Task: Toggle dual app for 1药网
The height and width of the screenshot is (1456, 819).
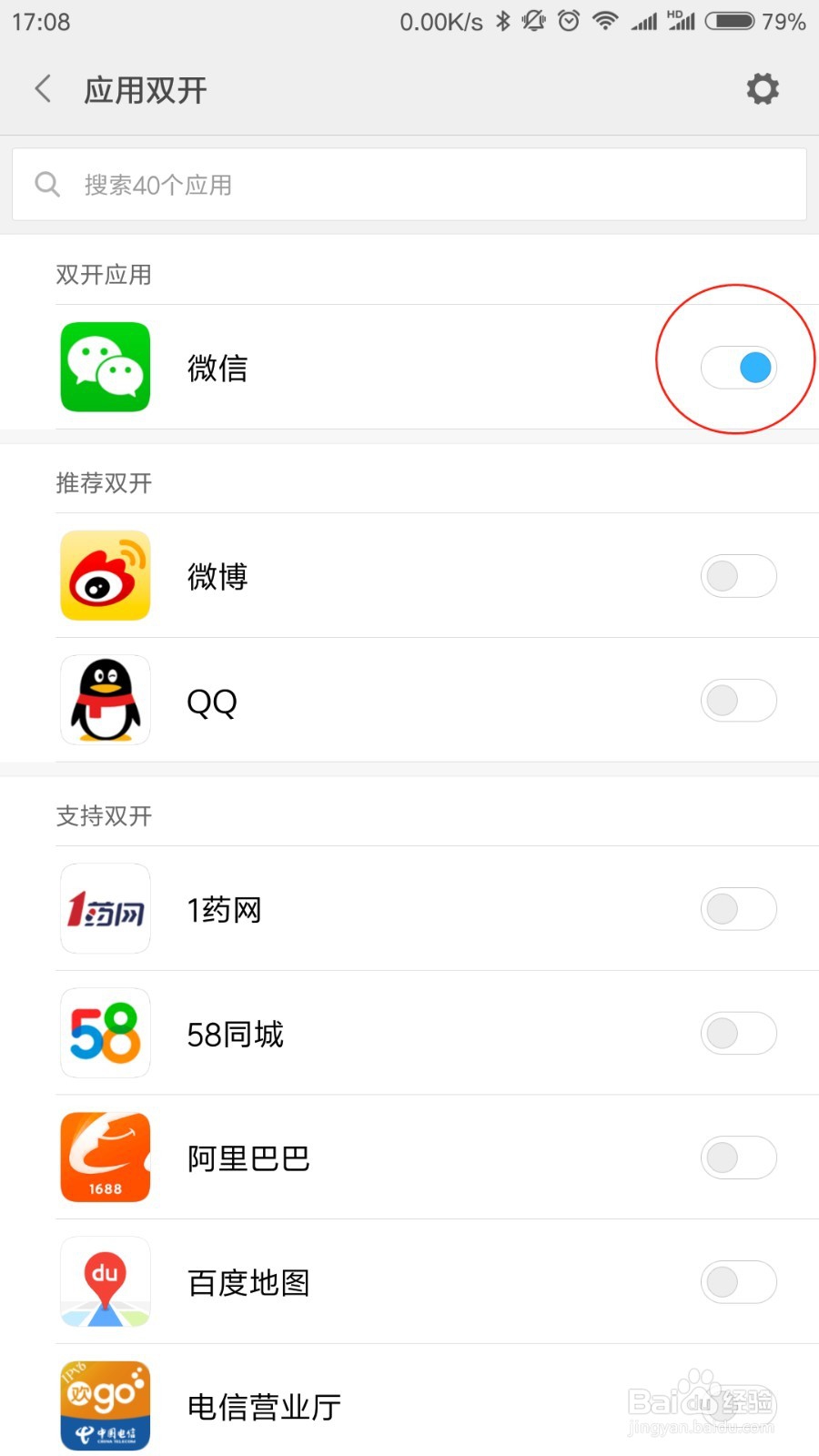Action: [x=738, y=909]
